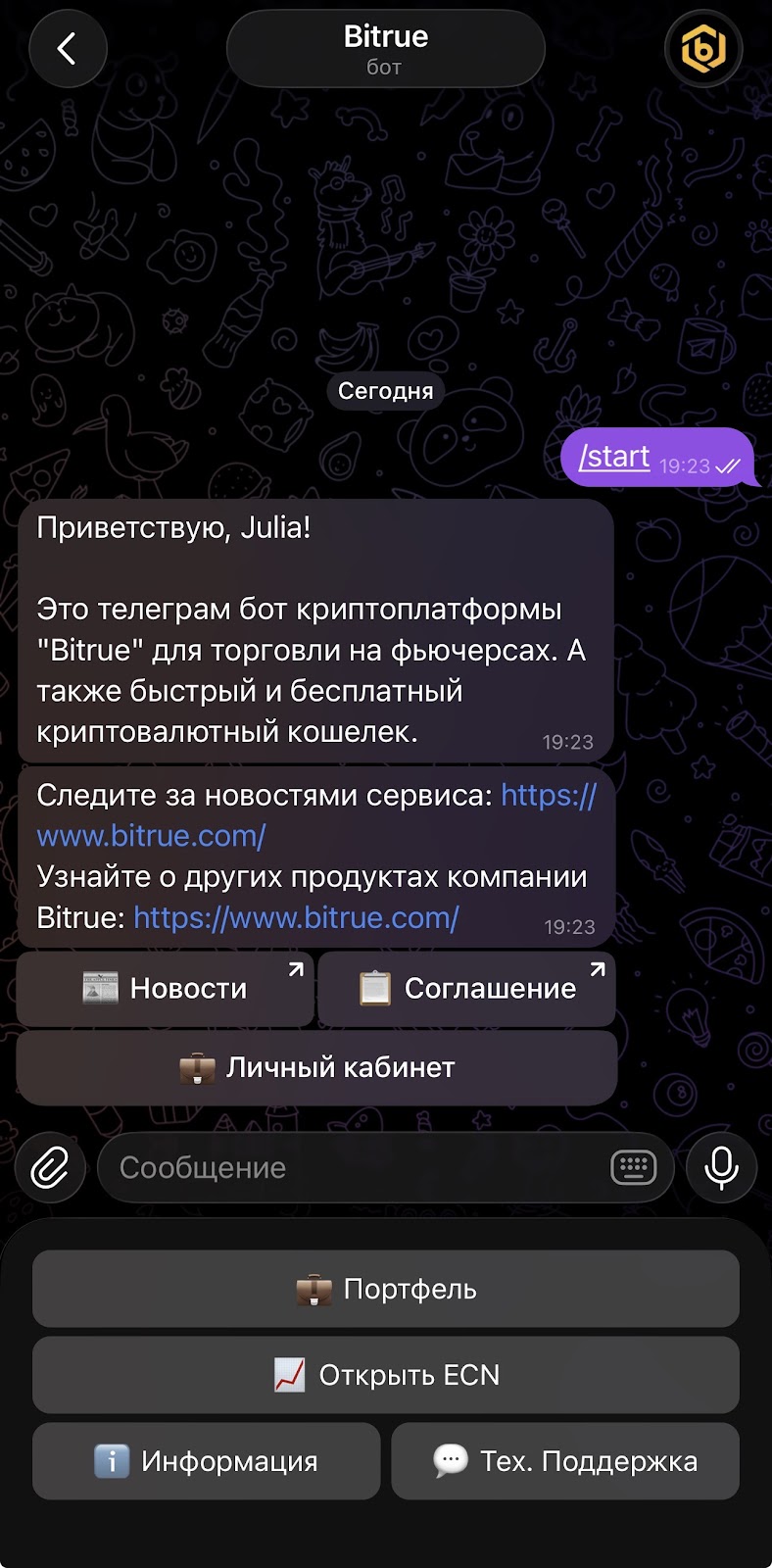Viewport: 772px width, 1568px height.
Task: Open the Bitrue bot avatar
Action: point(703,48)
